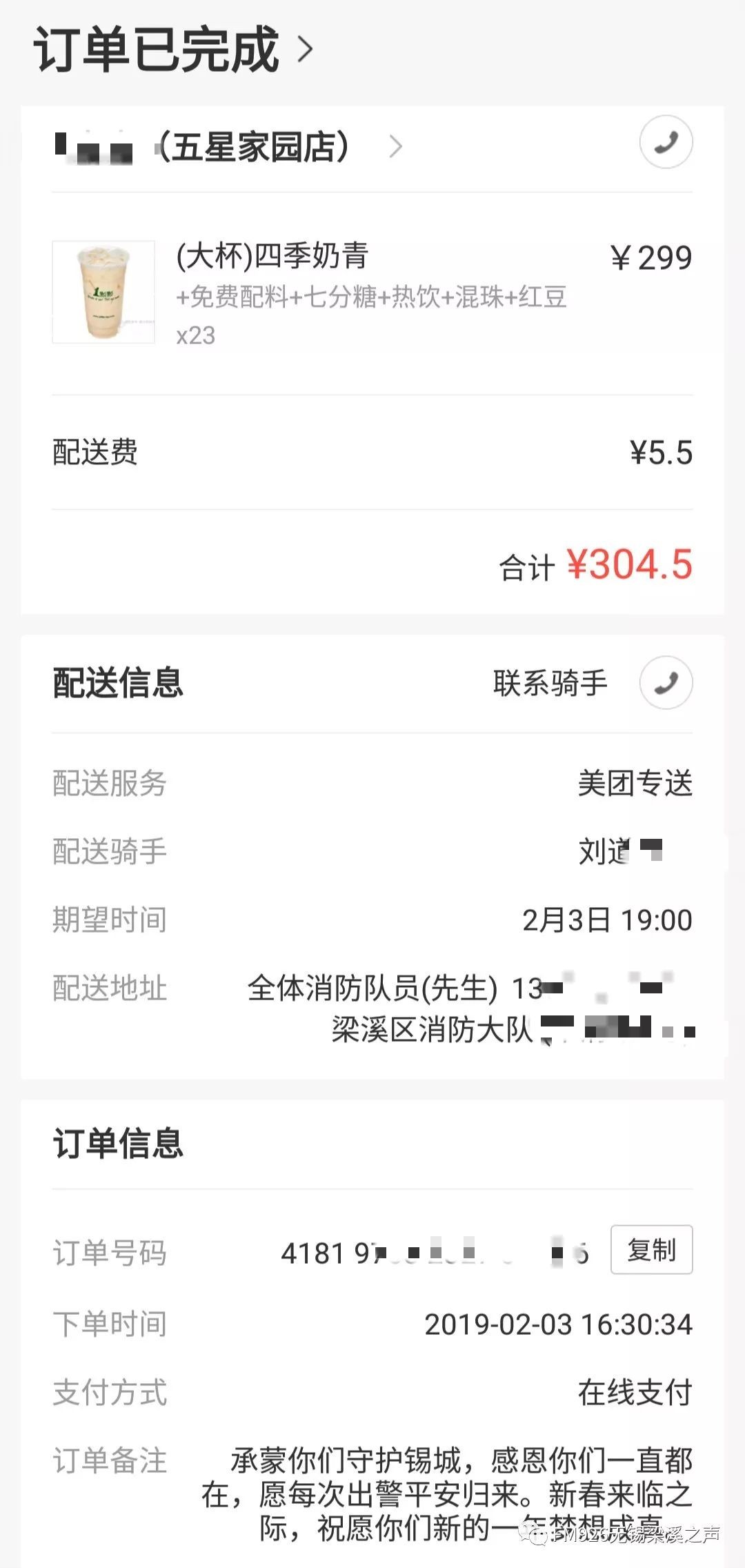Screen dimensions: 745x1568
Task: Copy the order number with 复制
Action: coord(651,1250)
